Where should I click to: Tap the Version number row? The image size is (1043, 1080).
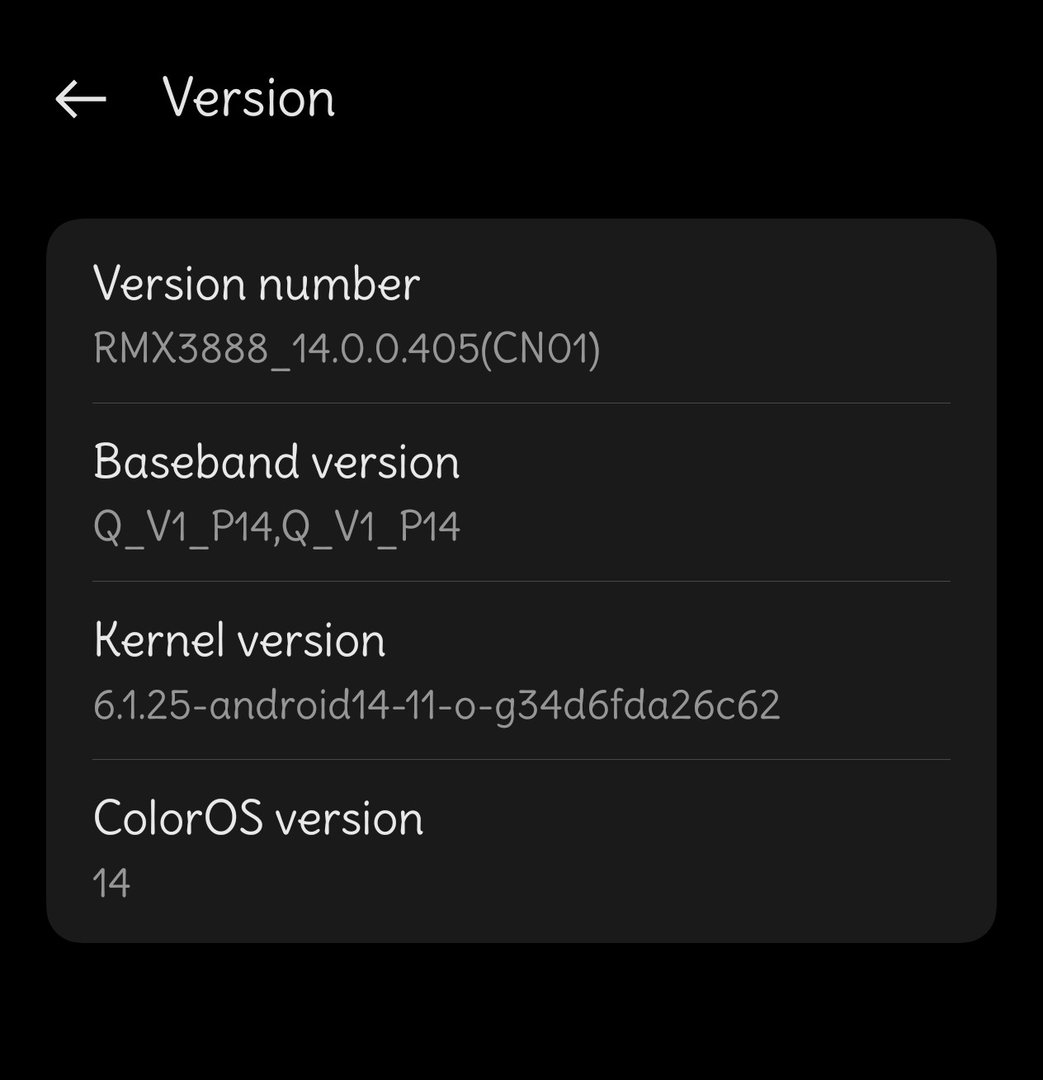click(x=520, y=316)
